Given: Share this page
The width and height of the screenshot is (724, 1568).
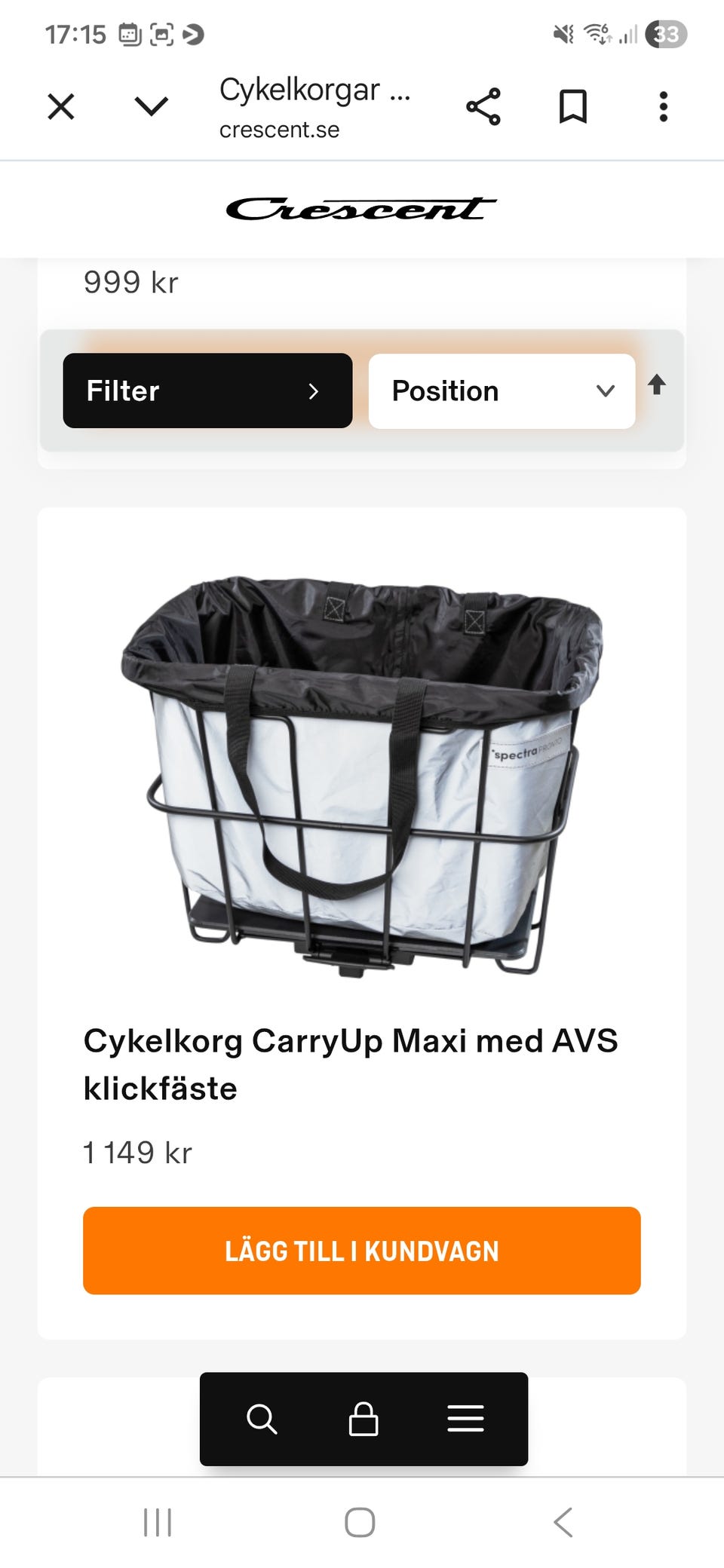Looking at the screenshot, I should pyautogui.click(x=483, y=106).
